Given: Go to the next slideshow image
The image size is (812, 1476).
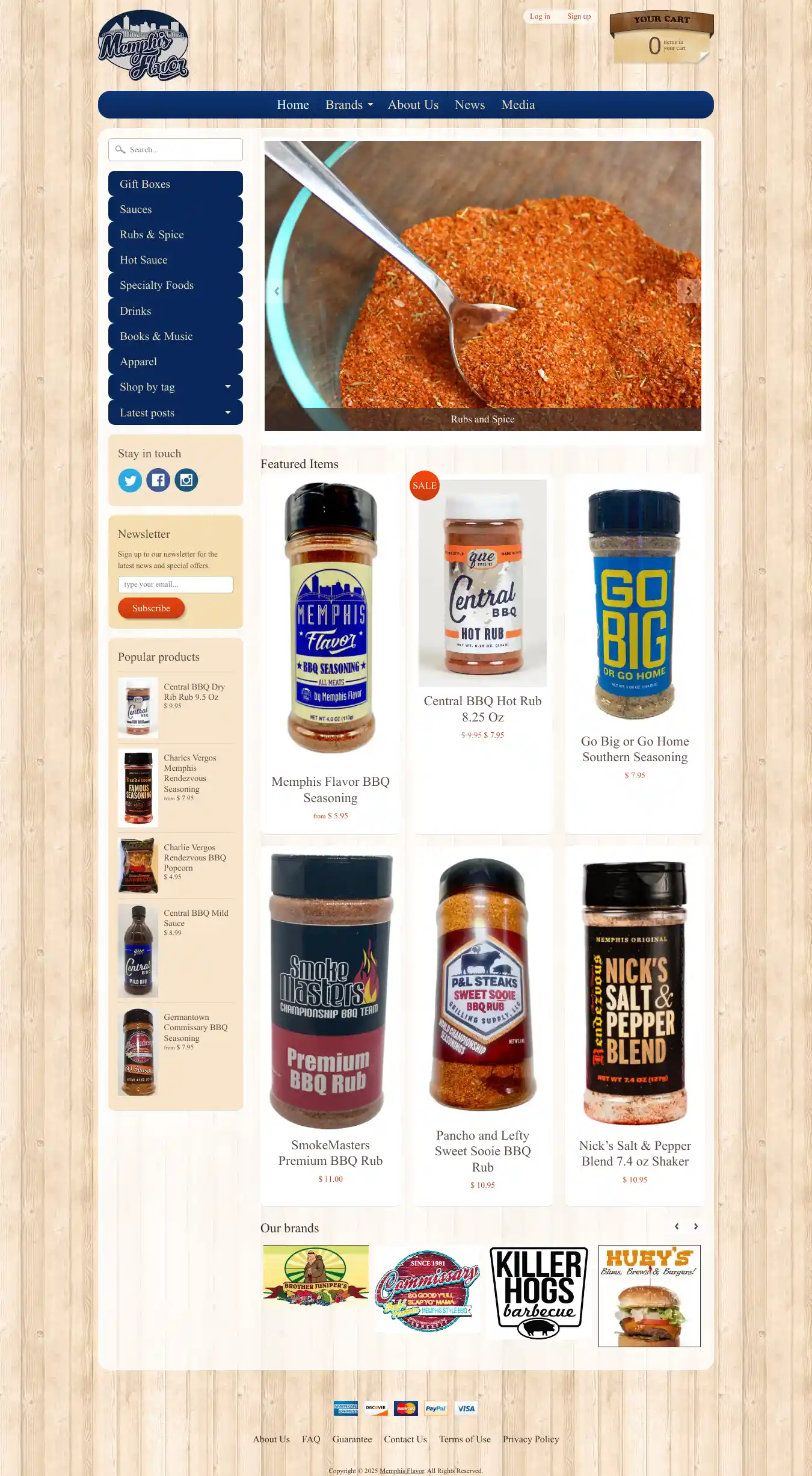Looking at the screenshot, I should pyautogui.click(x=689, y=291).
